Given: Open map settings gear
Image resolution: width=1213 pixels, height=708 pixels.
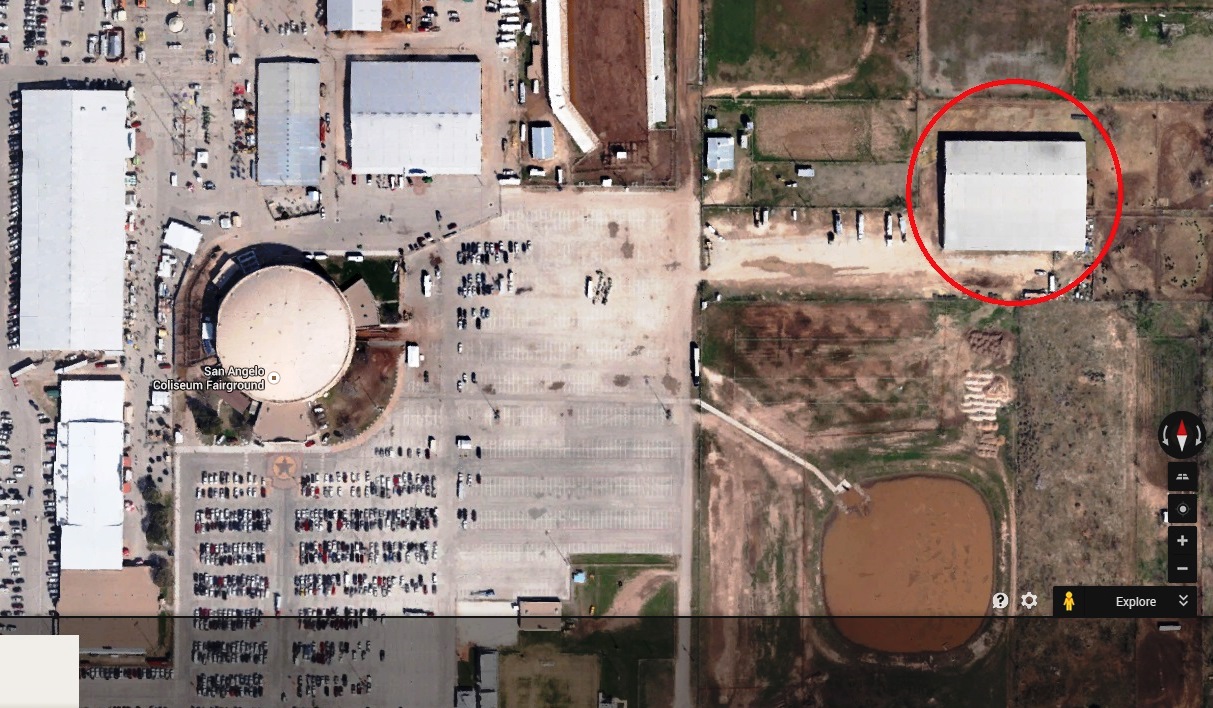Looking at the screenshot, I should coord(1029,601).
